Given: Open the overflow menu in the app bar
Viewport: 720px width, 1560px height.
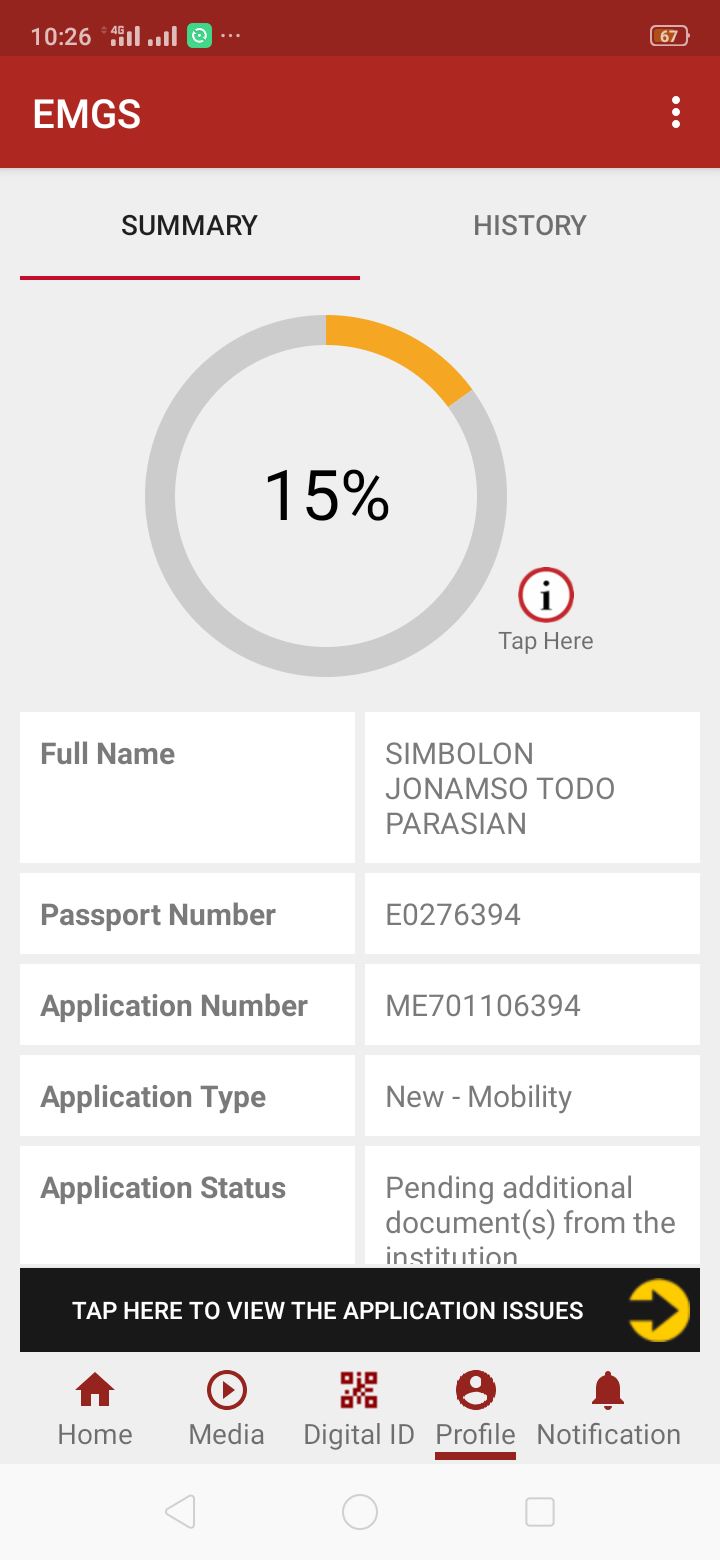Looking at the screenshot, I should [676, 113].
